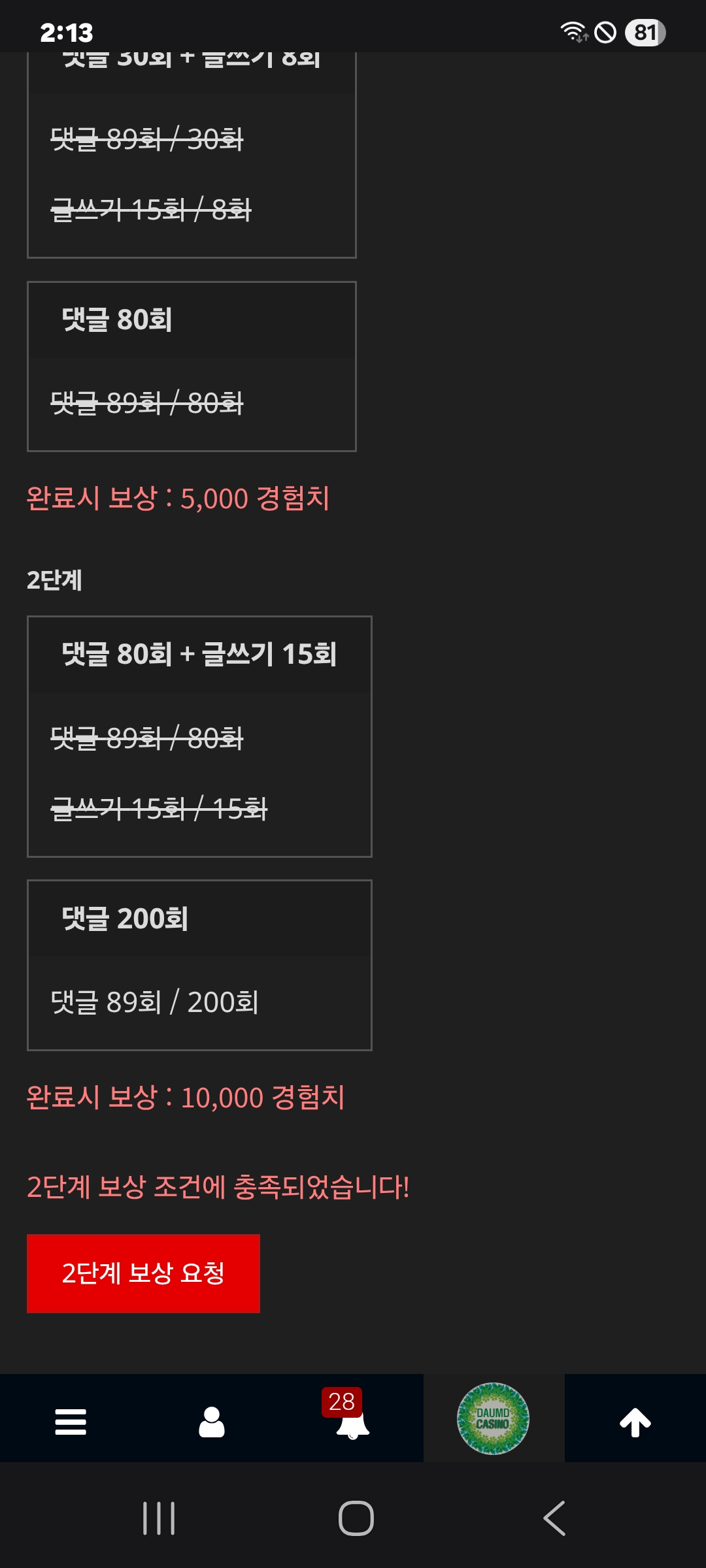The height and width of the screenshot is (1568, 706).
Task: Go back using the system back button
Action: point(554,1518)
